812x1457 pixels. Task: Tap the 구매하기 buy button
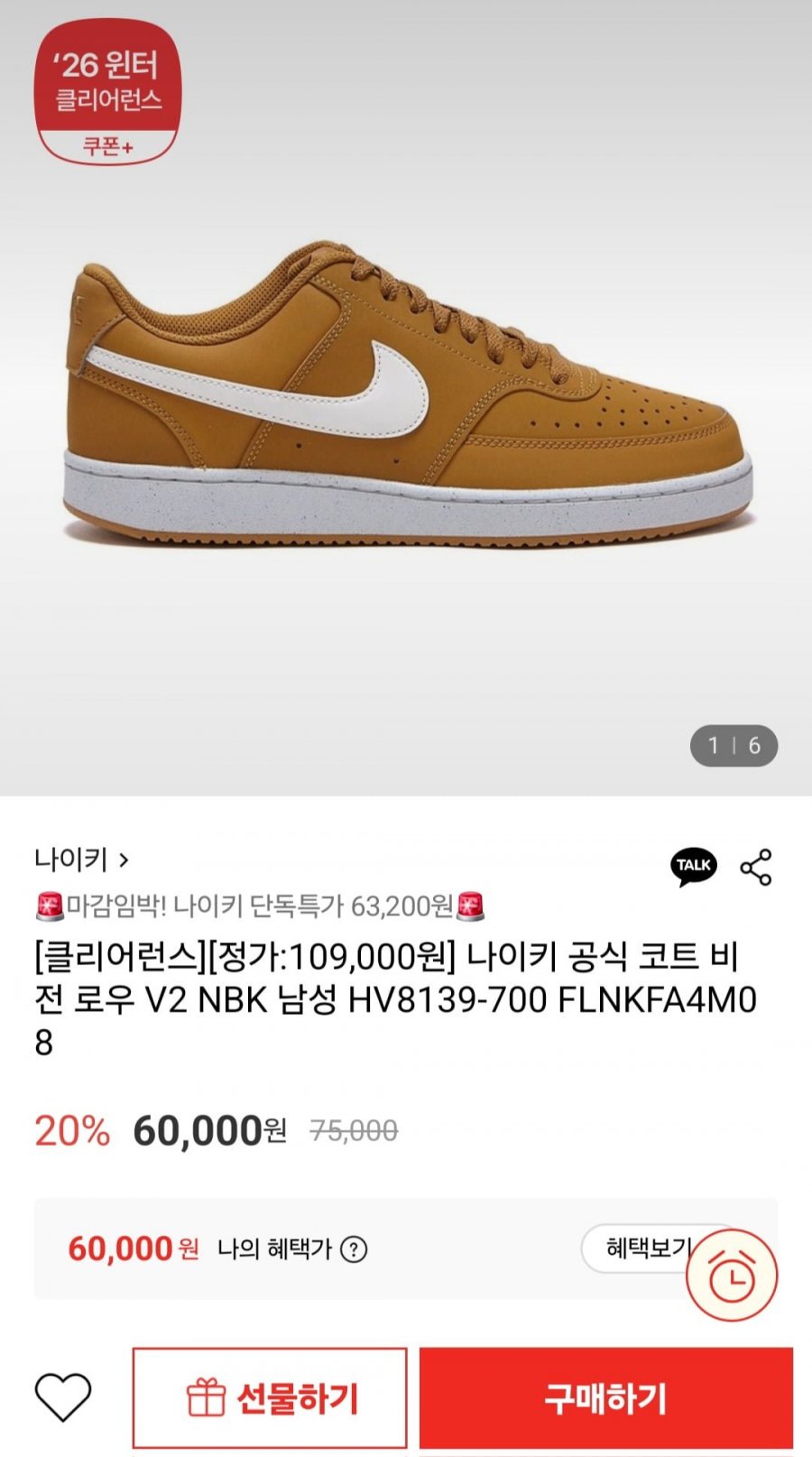(605, 1398)
